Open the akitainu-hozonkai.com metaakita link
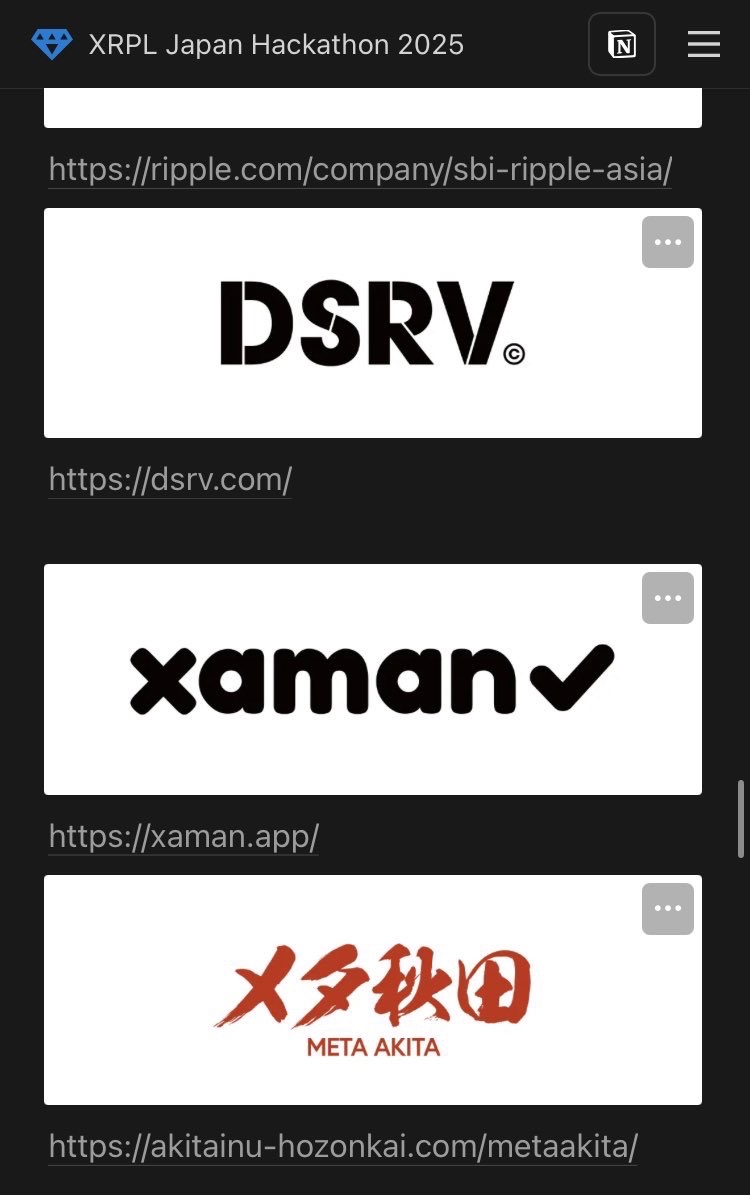Image resolution: width=750 pixels, height=1195 pixels. tap(343, 1146)
